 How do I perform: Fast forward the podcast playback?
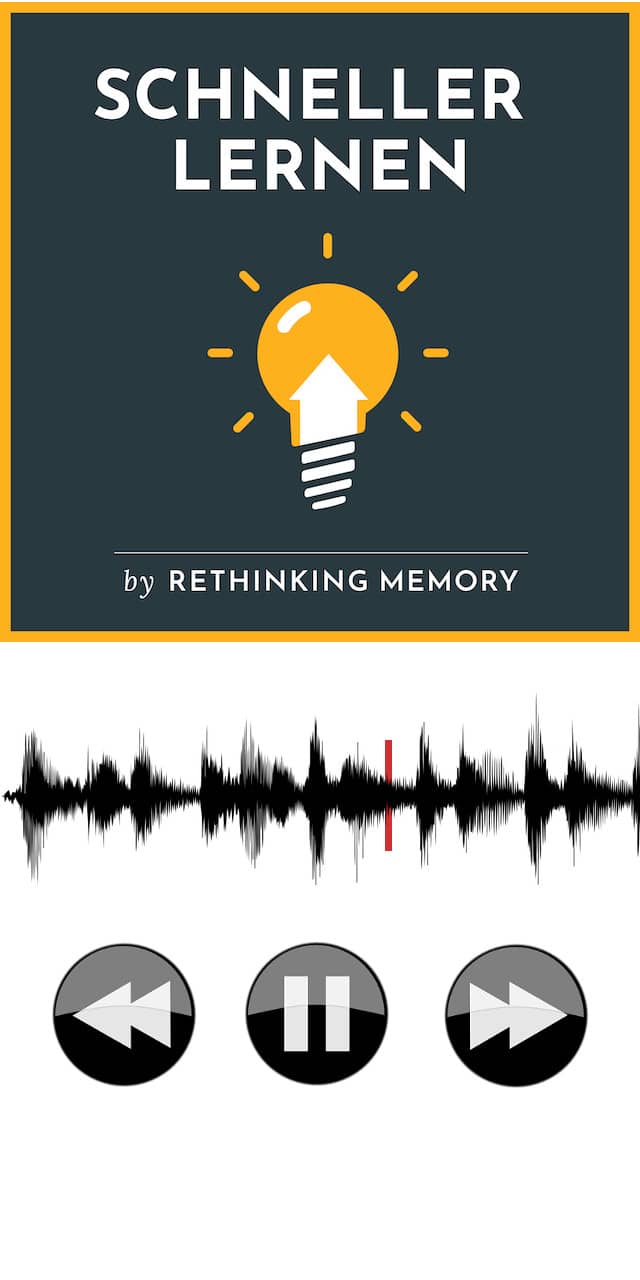[515, 1015]
